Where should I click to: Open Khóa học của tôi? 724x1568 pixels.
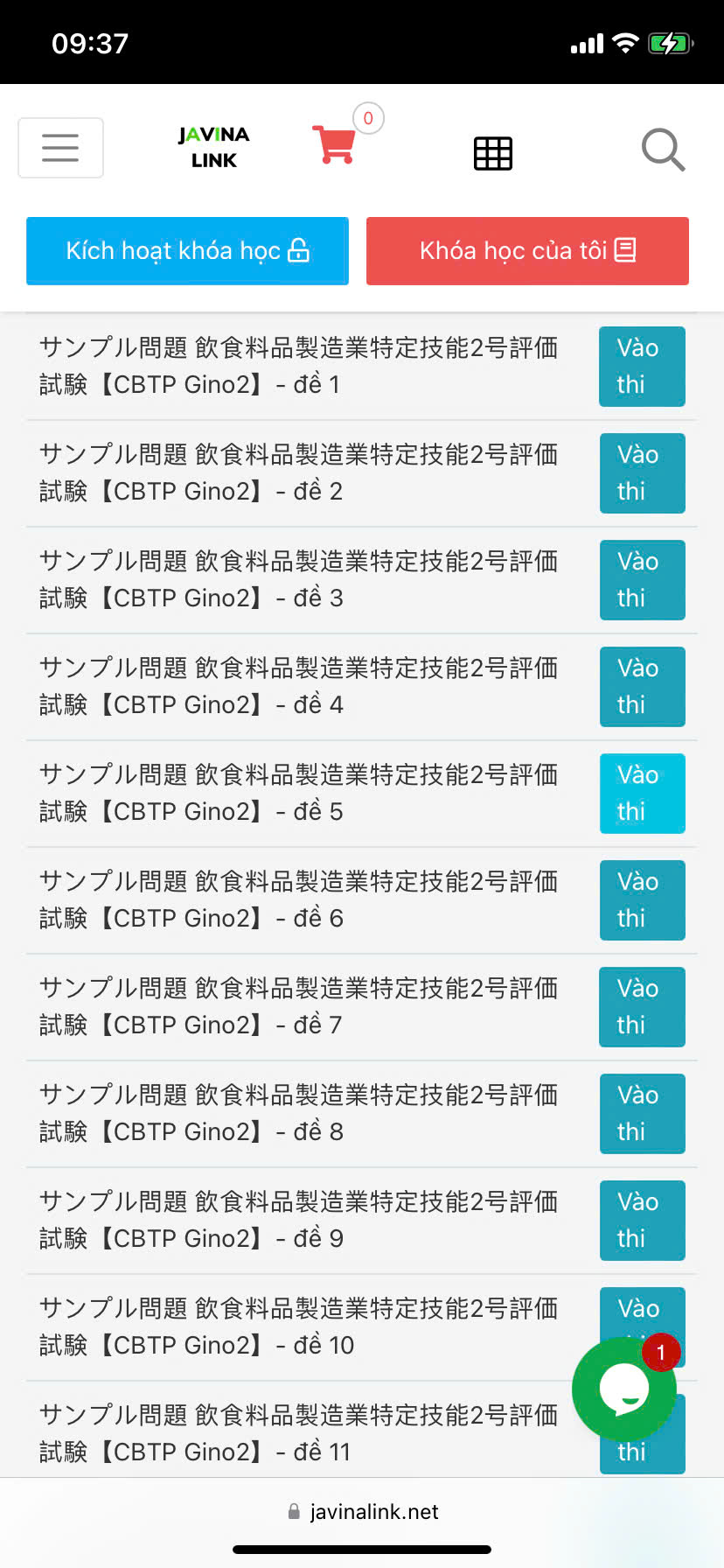pyautogui.click(x=527, y=251)
